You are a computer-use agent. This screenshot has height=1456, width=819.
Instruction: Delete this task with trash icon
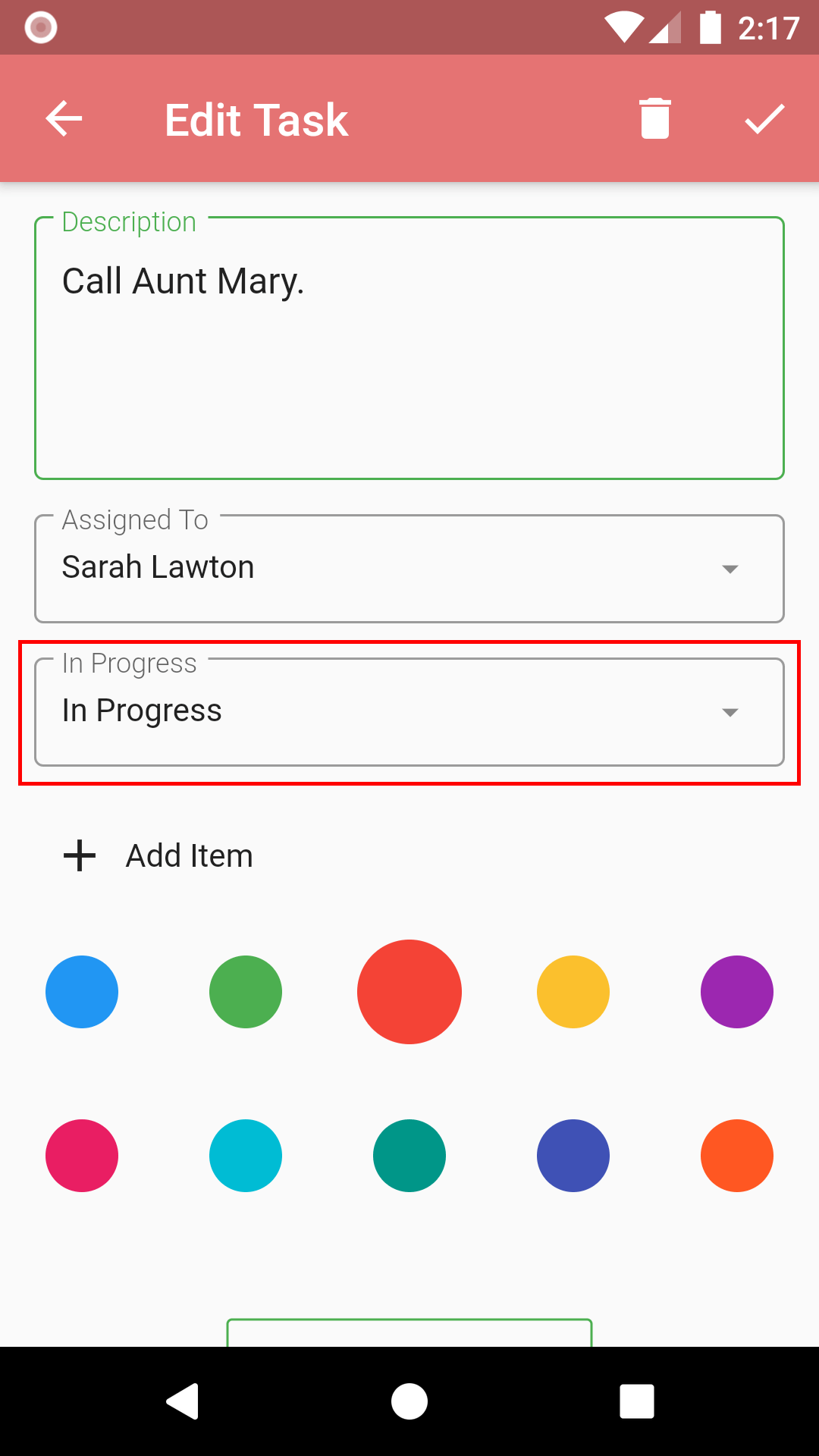point(655,119)
